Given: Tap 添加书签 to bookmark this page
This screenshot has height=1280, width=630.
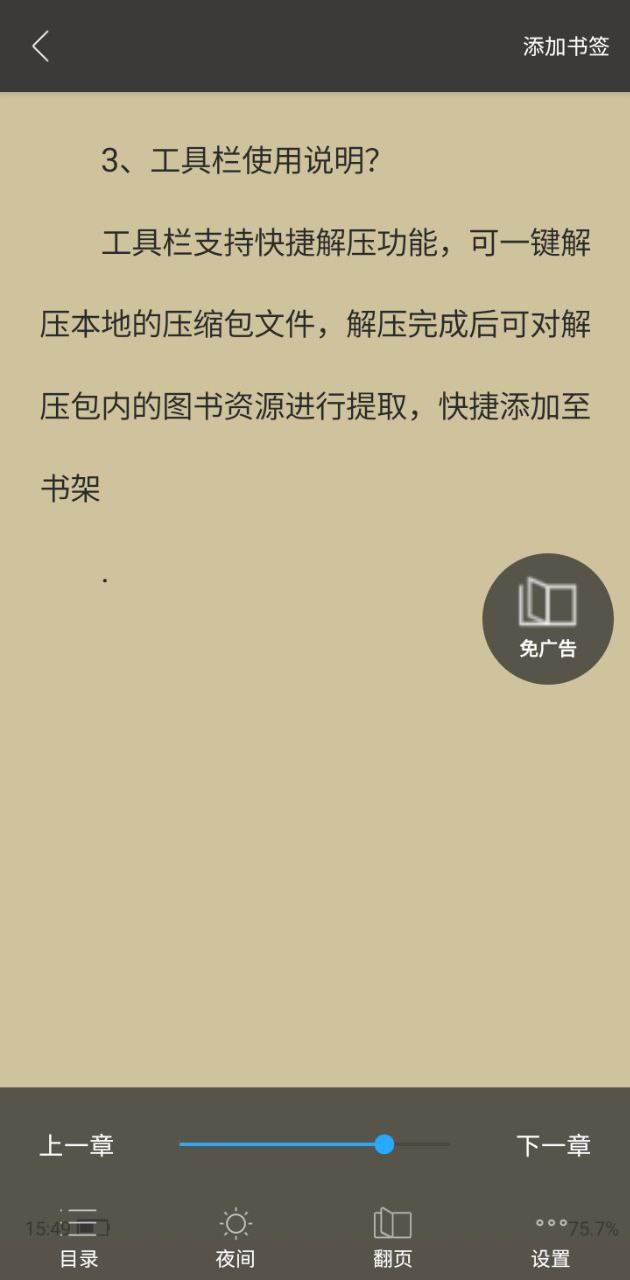Looking at the screenshot, I should pos(566,46).
